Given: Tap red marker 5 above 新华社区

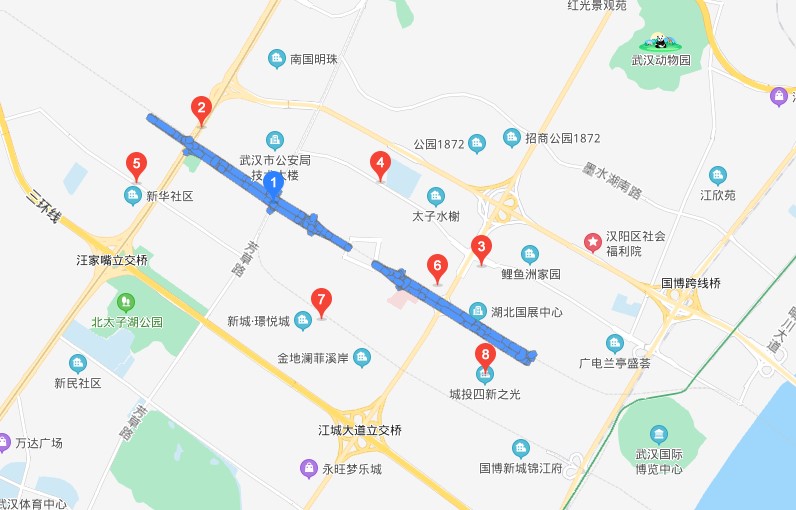Looking at the screenshot, I should [136, 165].
